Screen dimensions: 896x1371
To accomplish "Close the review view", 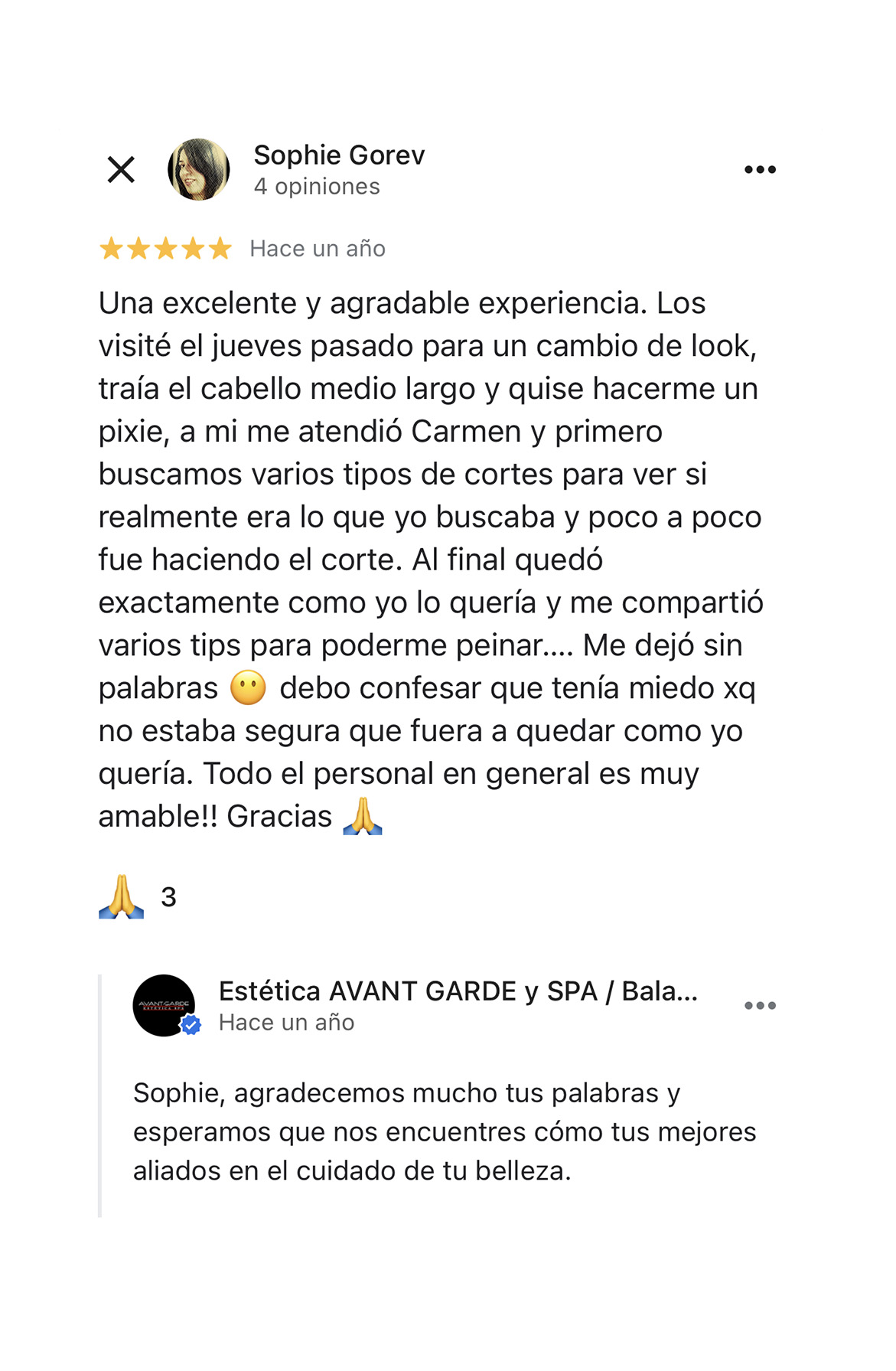I will point(121,169).
